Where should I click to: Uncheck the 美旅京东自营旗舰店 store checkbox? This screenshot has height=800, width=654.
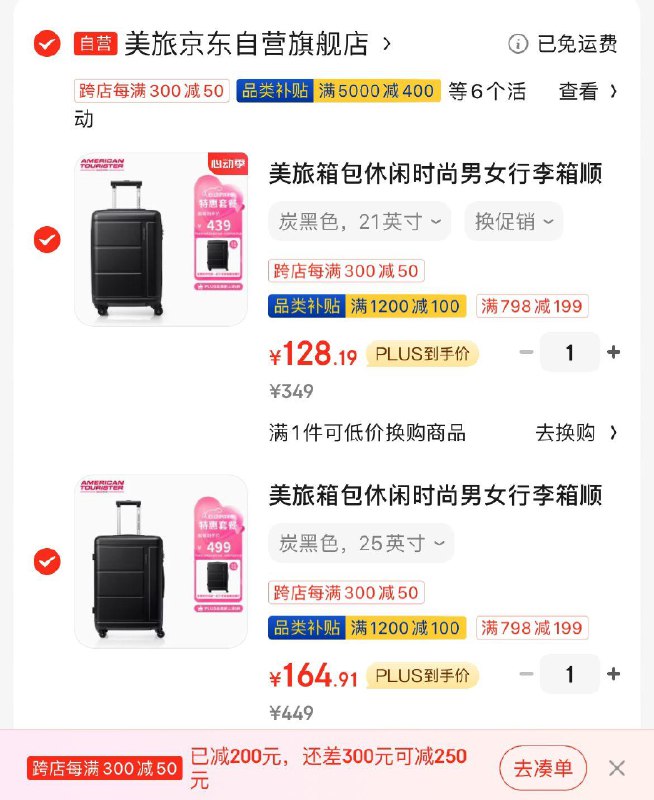click(x=47, y=43)
